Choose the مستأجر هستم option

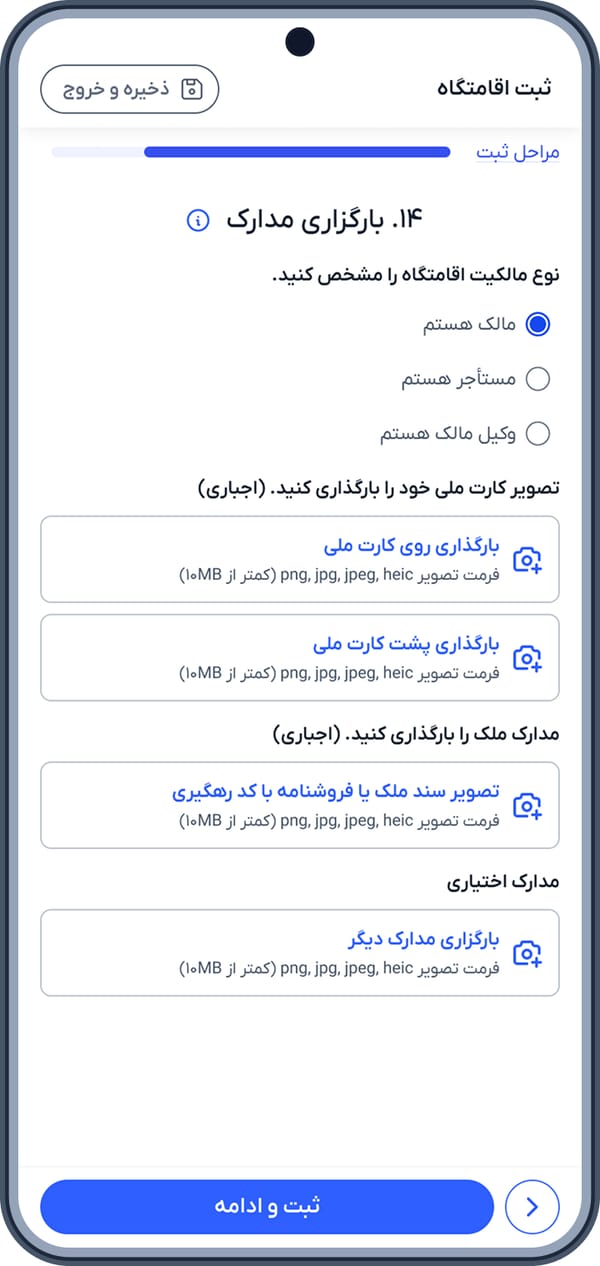476,379
